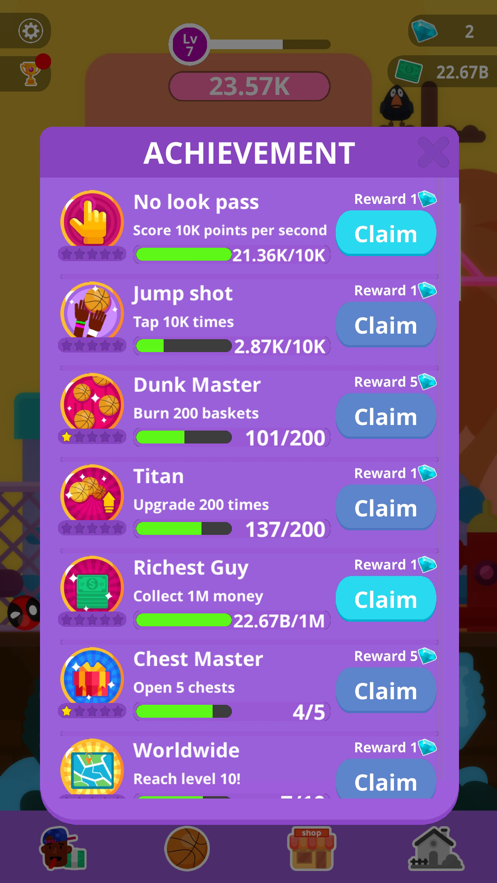Claim the Dunk Master reward
Viewport: 497px width, 883px height.
(386, 416)
